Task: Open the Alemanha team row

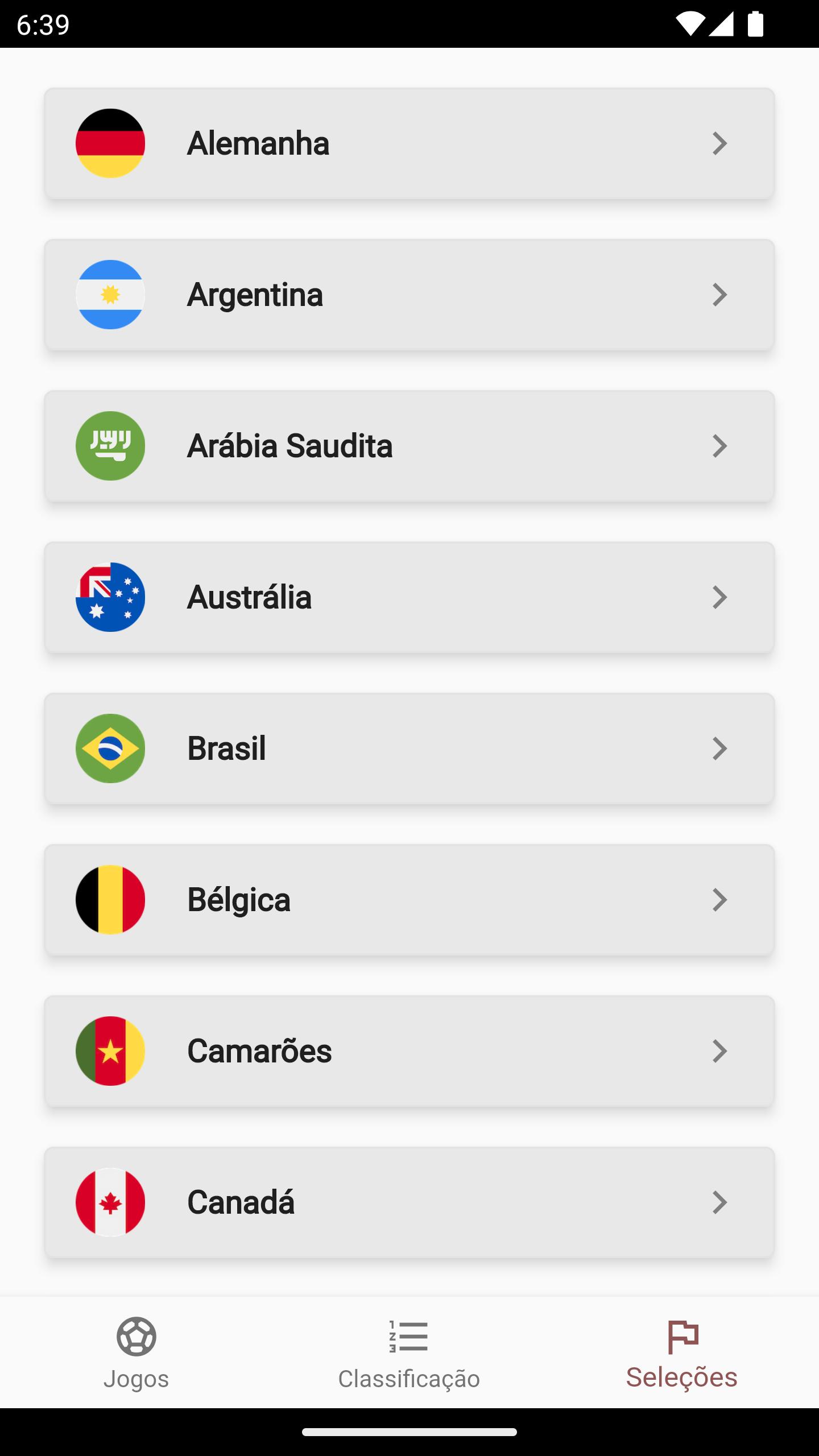Action: pos(409,143)
